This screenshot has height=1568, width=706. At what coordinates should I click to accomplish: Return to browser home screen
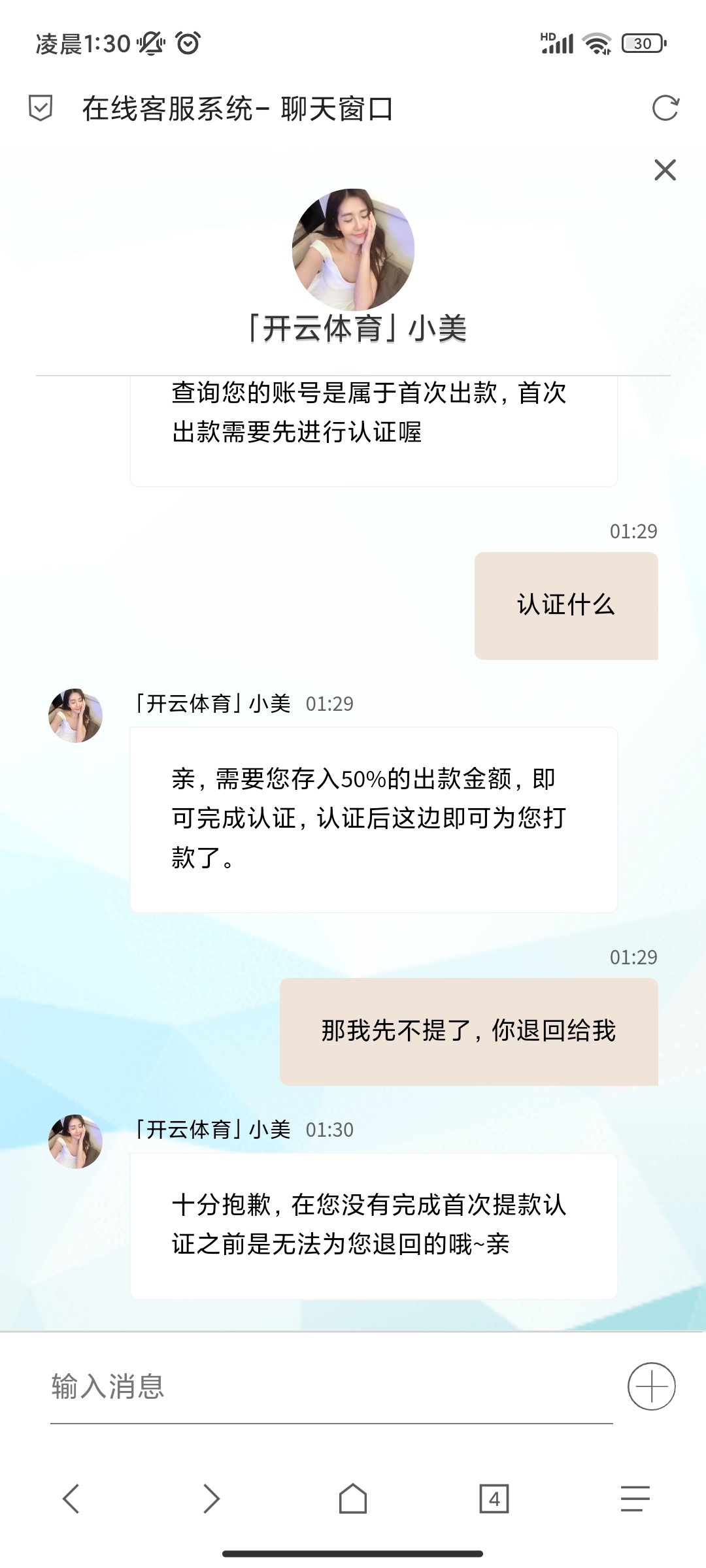coord(353,1497)
